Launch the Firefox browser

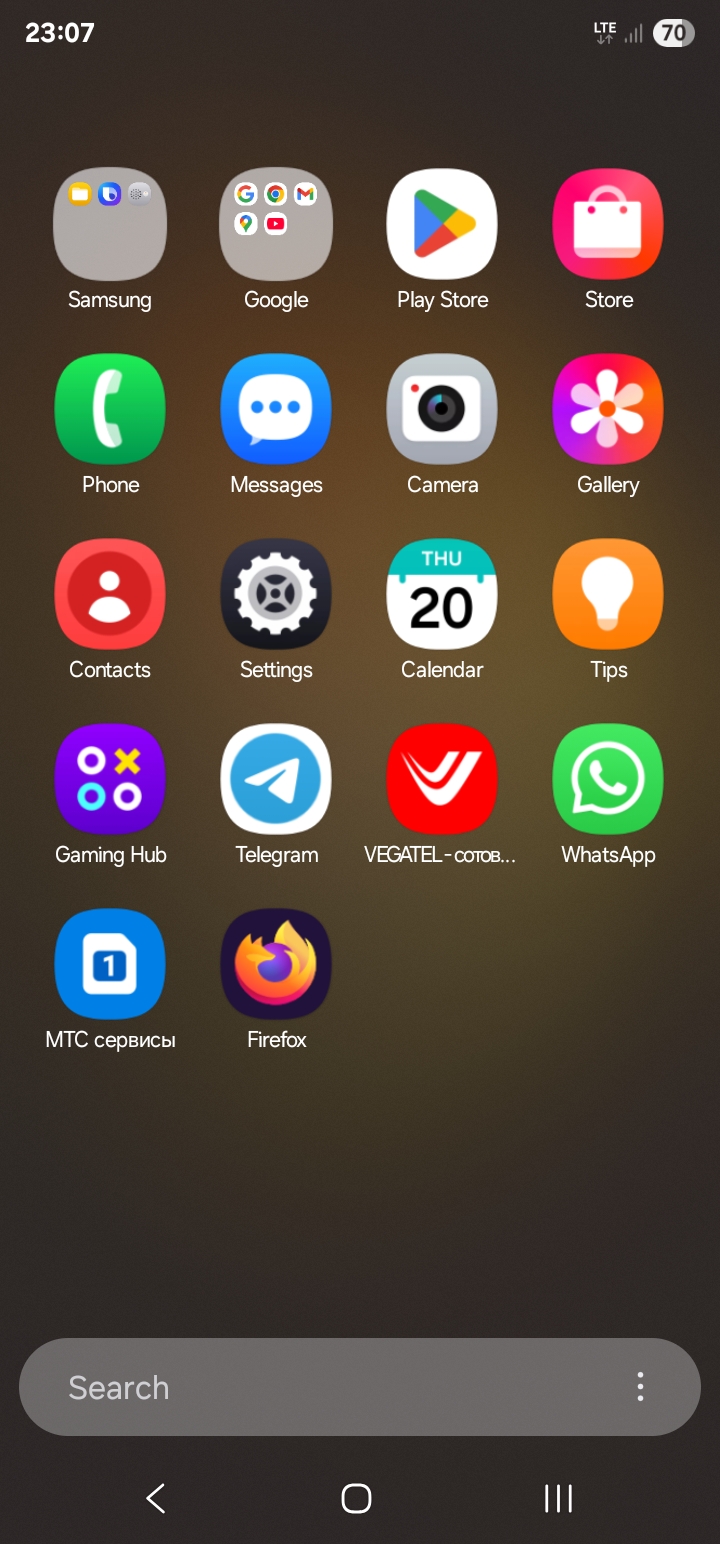coord(276,964)
